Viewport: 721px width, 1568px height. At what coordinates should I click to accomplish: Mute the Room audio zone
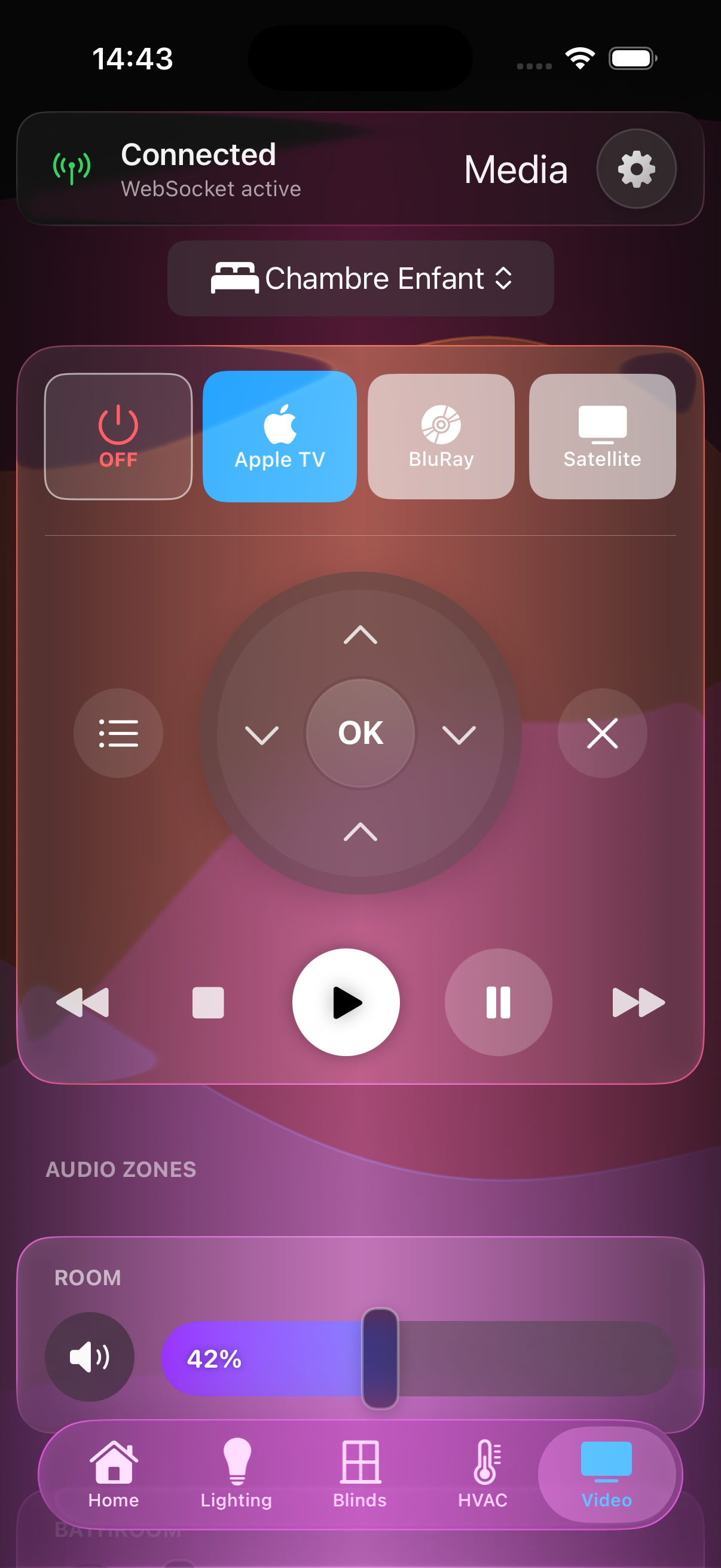pos(90,1357)
